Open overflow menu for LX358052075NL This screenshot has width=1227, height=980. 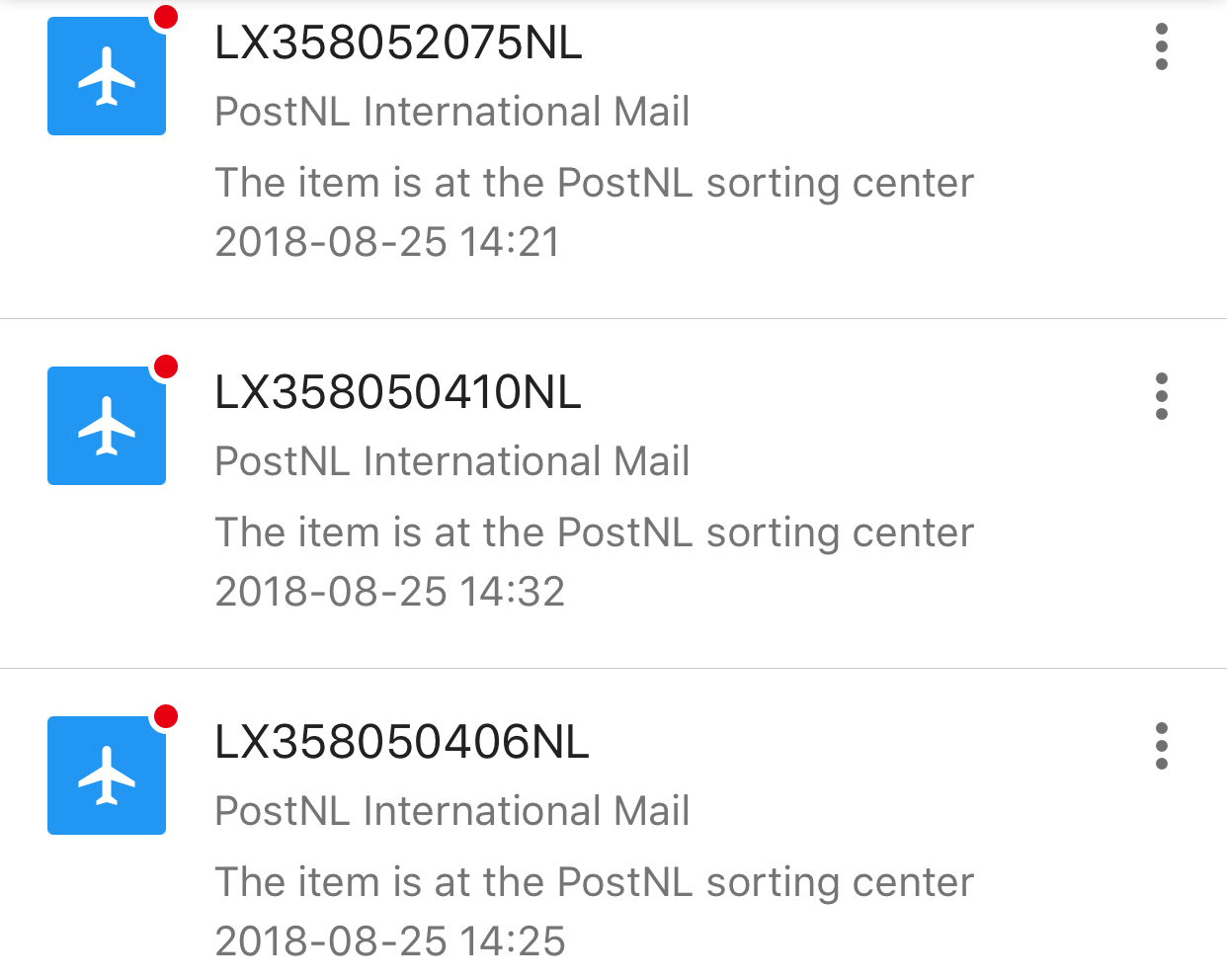pos(1161,47)
